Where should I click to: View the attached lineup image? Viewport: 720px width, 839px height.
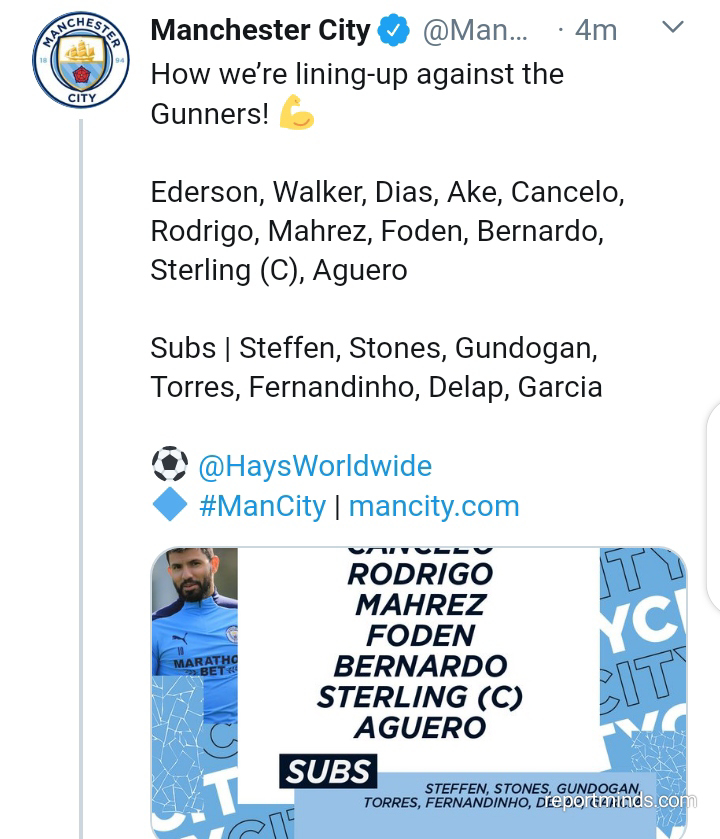click(418, 690)
